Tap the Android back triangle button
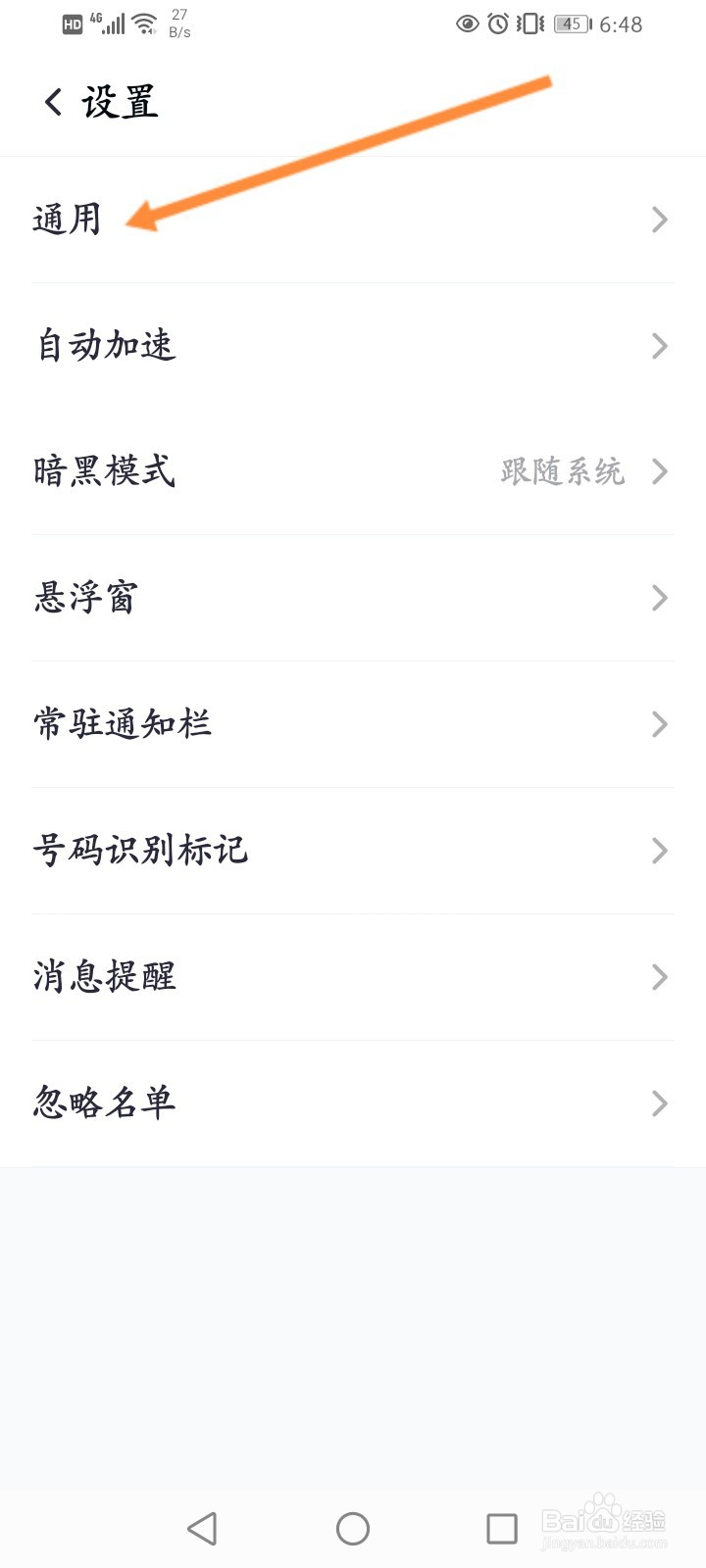Viewport: 706px width, 1568px height. pyautogui.click(x=203, y=1527)
